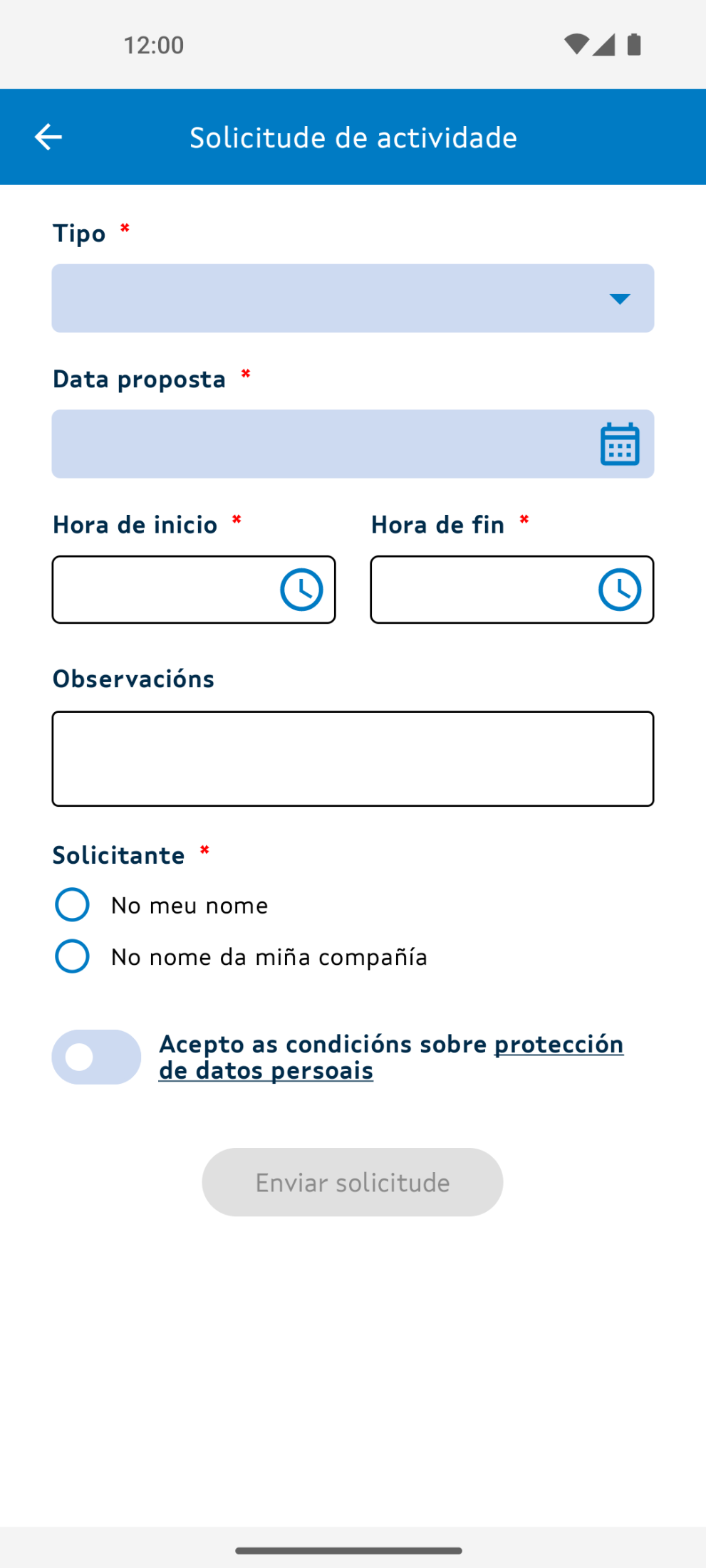Open the Data proposta date picker field

click(x=321, y=444)
